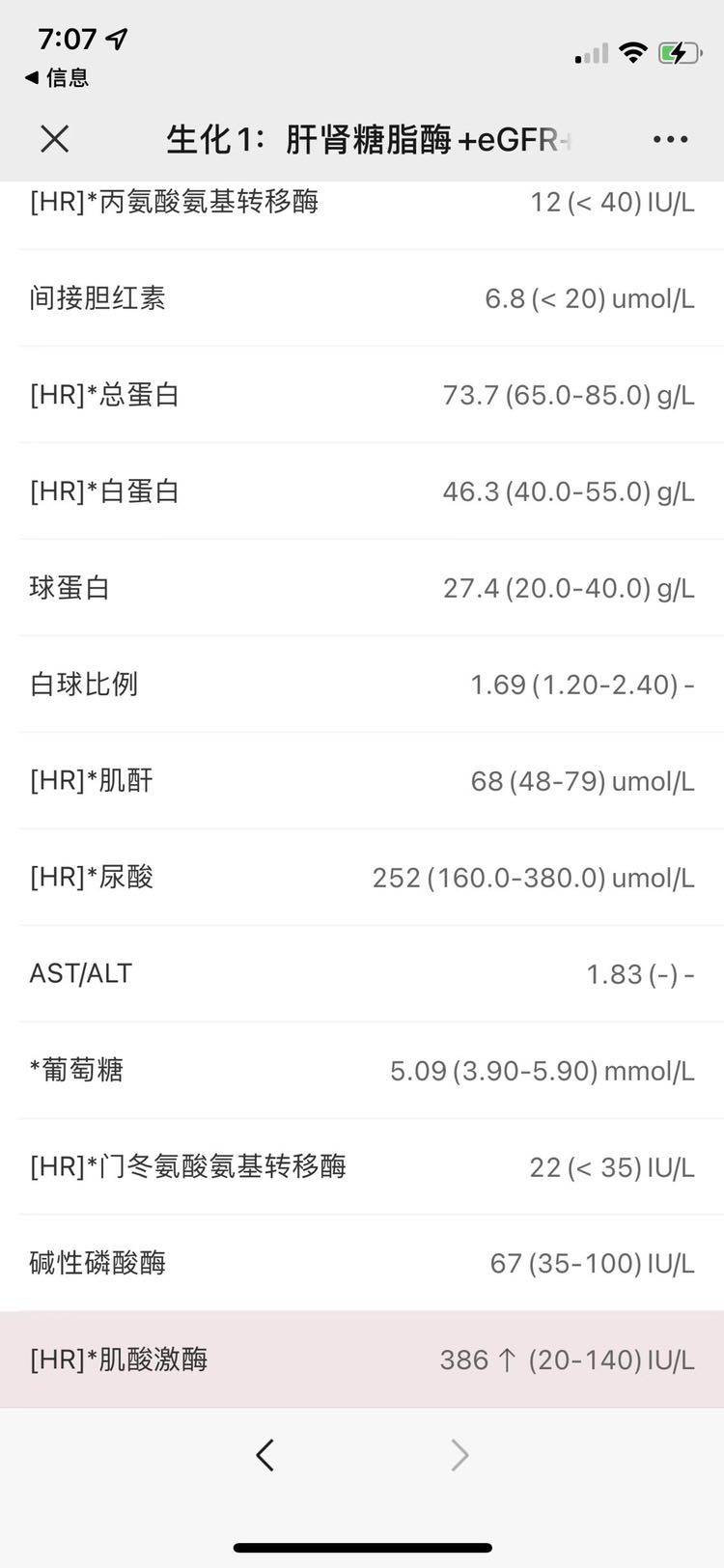724x1568 pixels.
Task: Close the lab report page
Action: [55, 139]
